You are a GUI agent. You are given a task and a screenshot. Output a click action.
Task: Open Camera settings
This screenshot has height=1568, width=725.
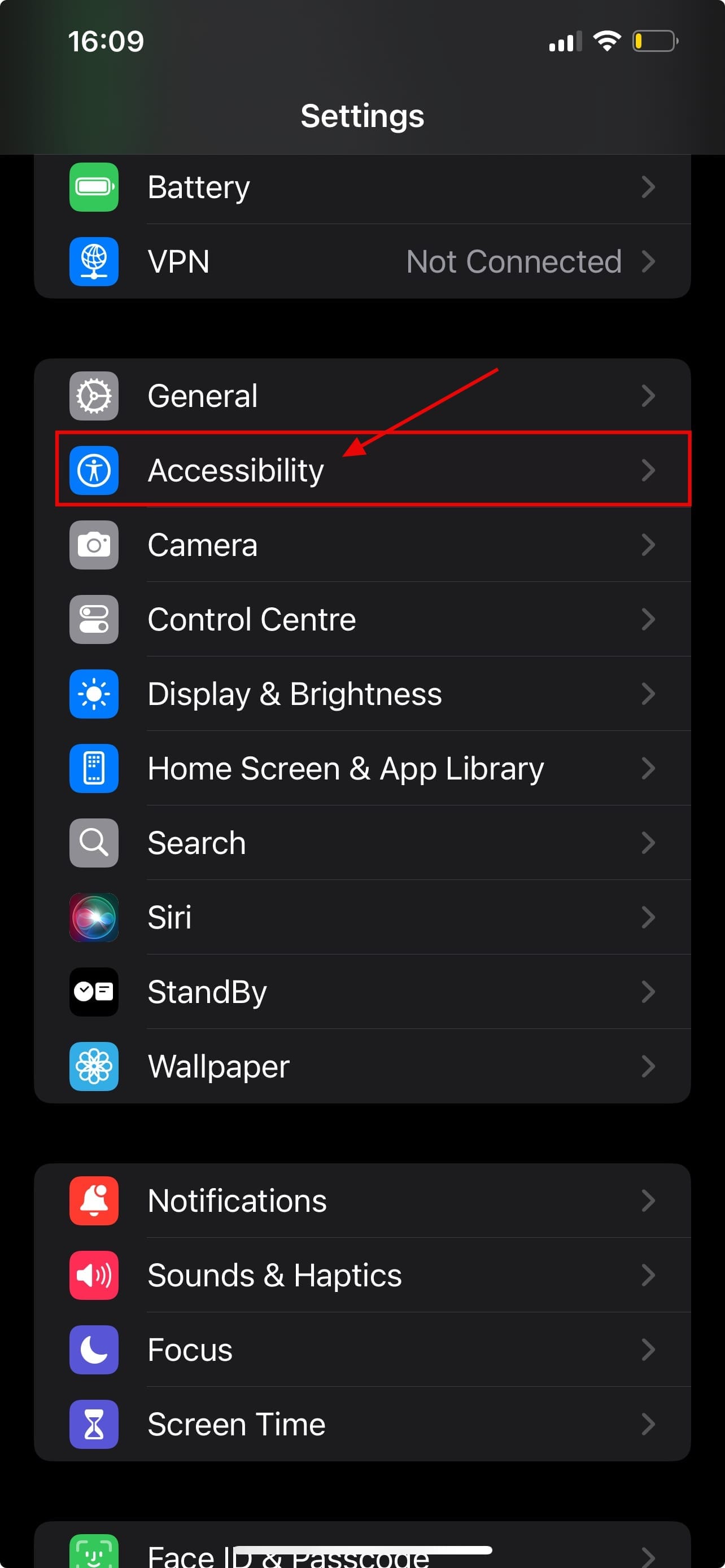(x=361, y=545)
